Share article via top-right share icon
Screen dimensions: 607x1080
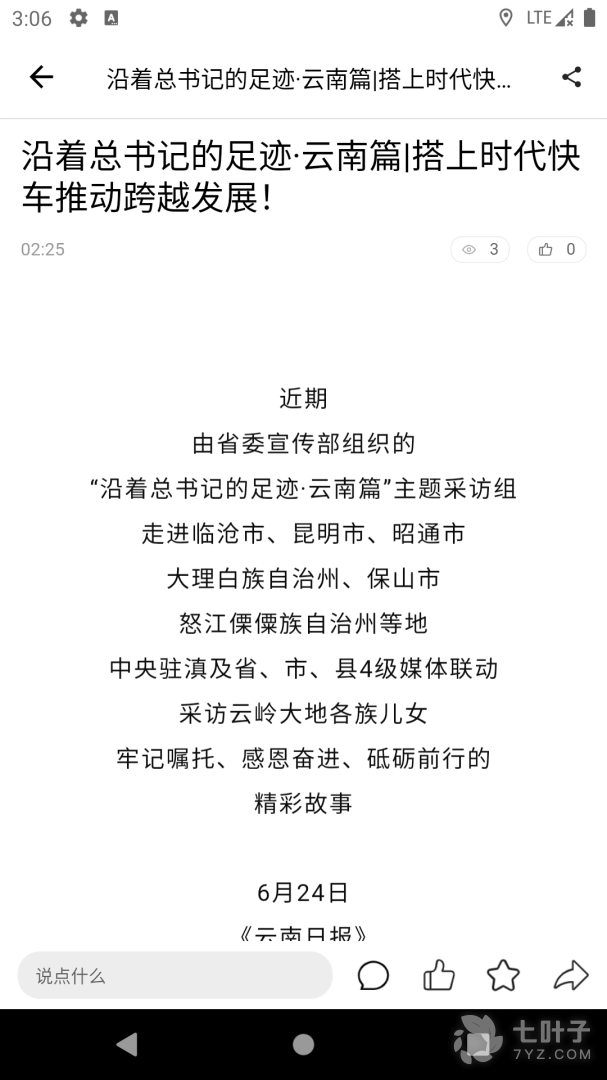571,77
